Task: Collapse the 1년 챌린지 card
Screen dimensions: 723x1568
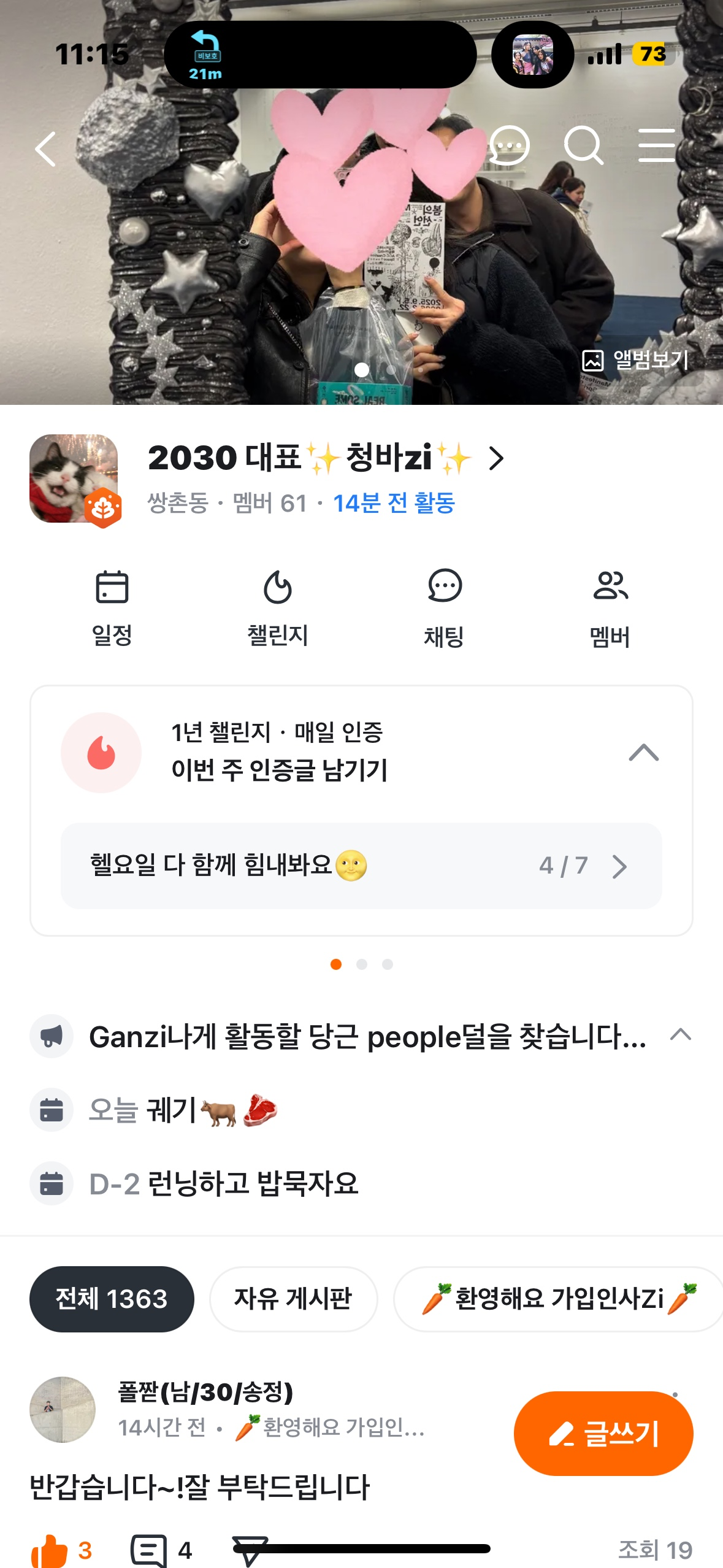Action: pos(643,753)
